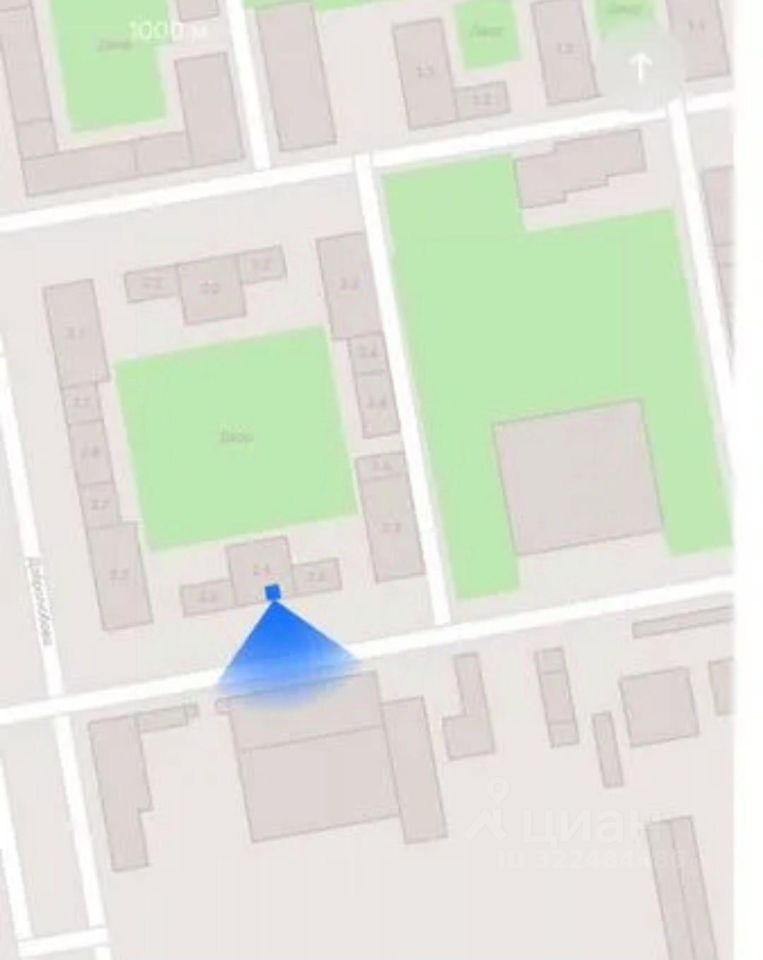Tap the north arrow compass button
Viewport: 763px width, 960px height.
(640, 68)
